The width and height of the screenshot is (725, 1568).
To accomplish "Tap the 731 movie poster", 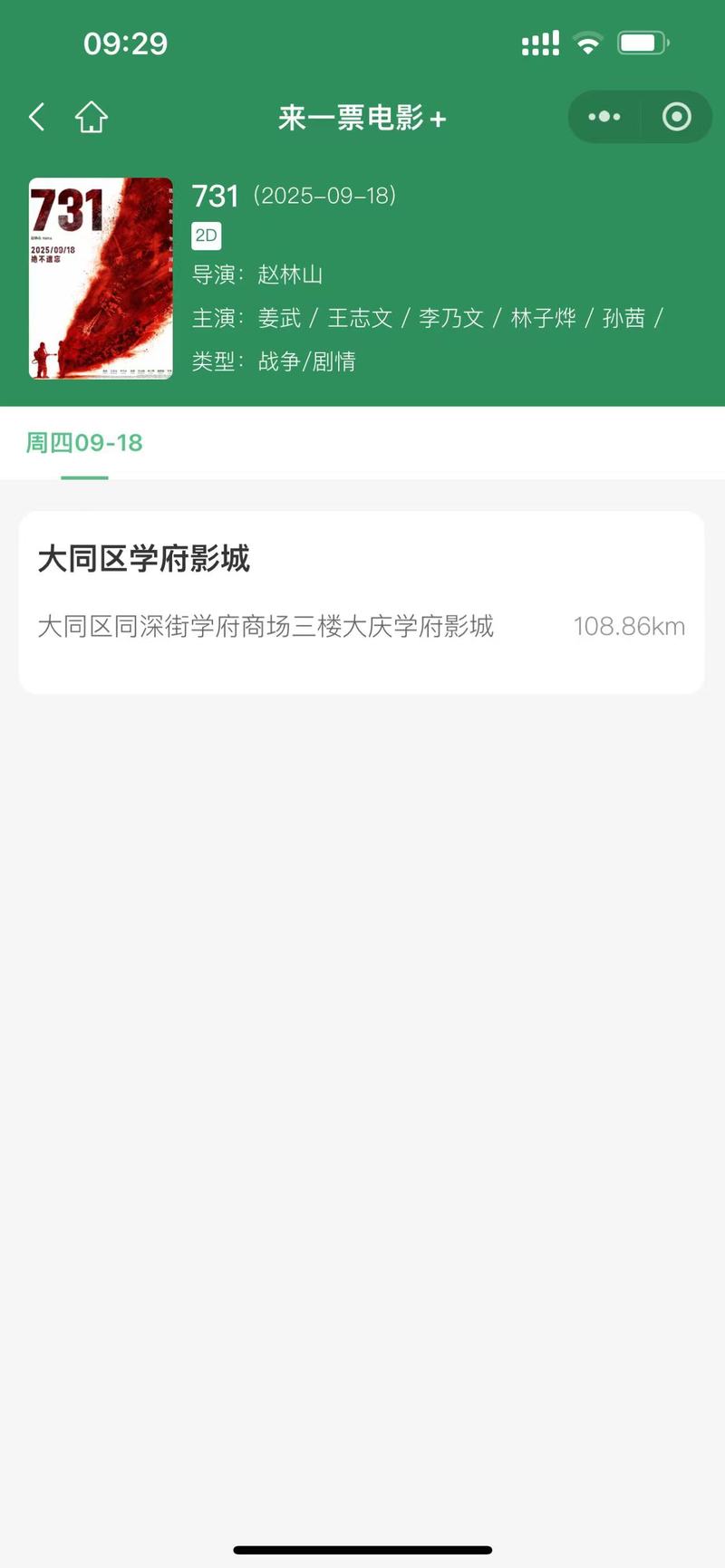I will tap(101, 278).
